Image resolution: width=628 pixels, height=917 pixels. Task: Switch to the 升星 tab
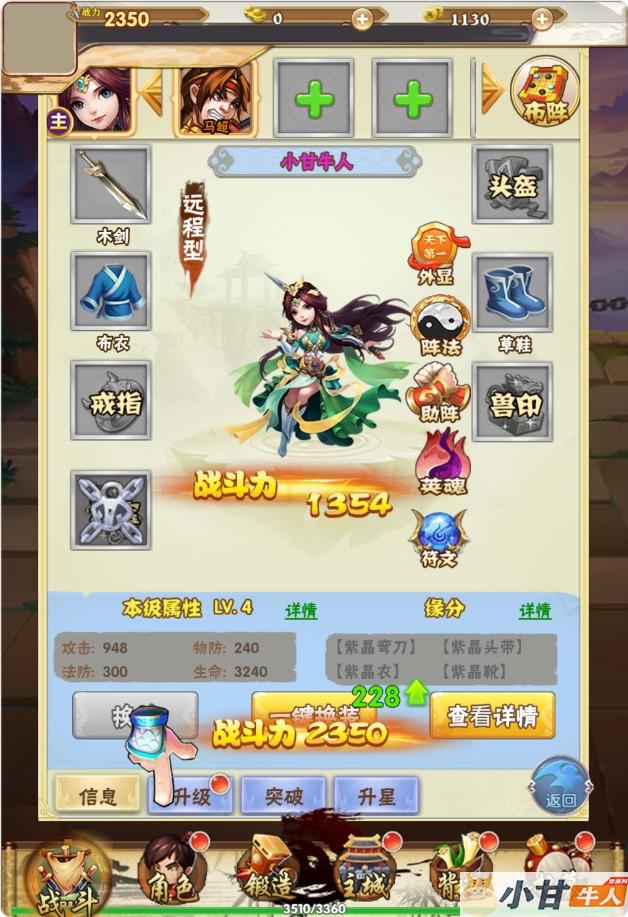pos(376,796)
